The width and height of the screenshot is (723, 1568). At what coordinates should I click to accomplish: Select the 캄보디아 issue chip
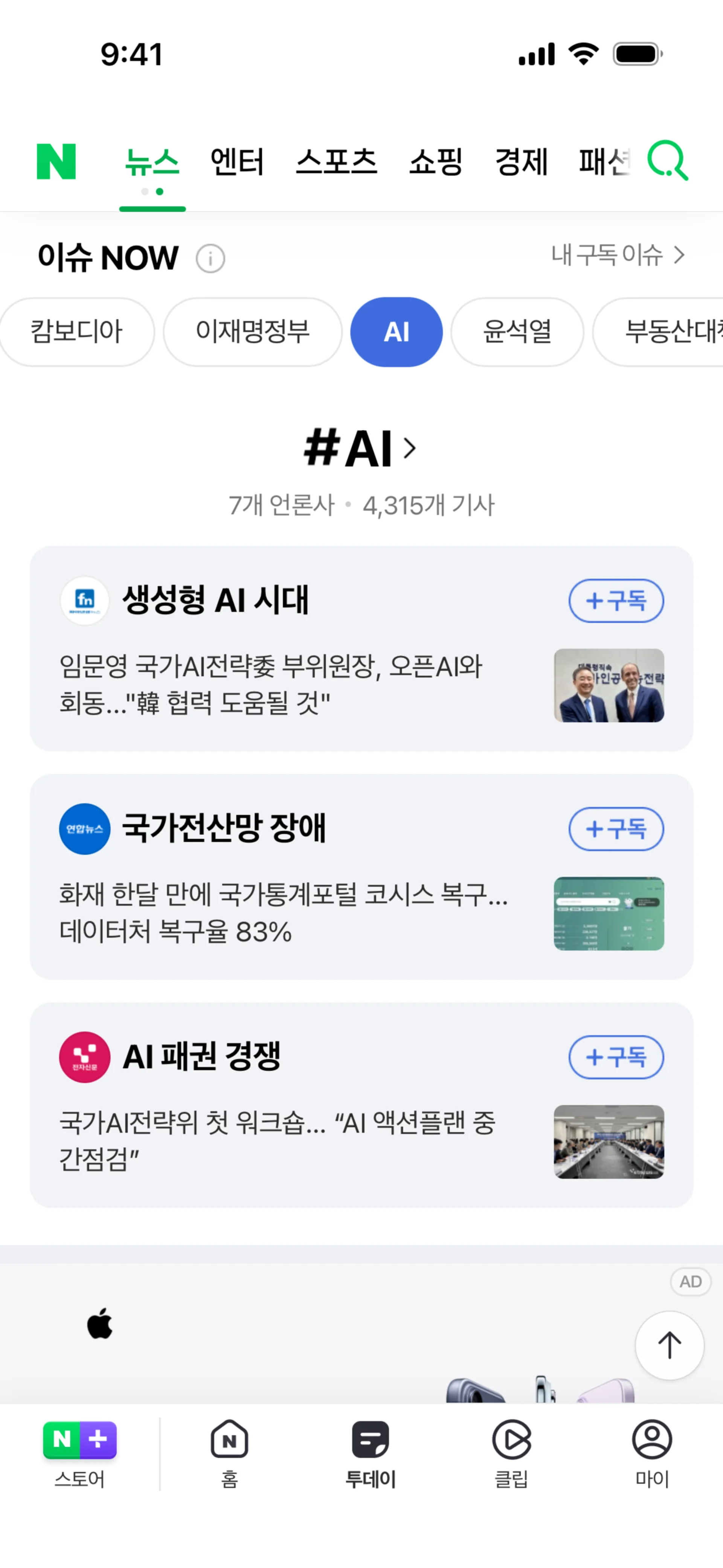pos(77,332)
